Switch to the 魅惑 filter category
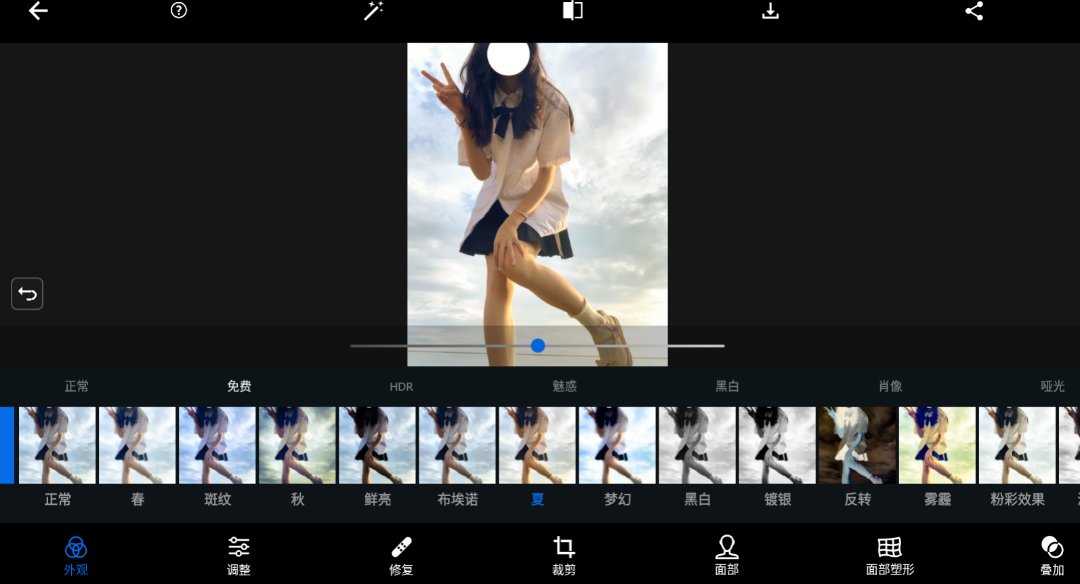This screenshot has width=1080, height=584. (x=564, y=386)
